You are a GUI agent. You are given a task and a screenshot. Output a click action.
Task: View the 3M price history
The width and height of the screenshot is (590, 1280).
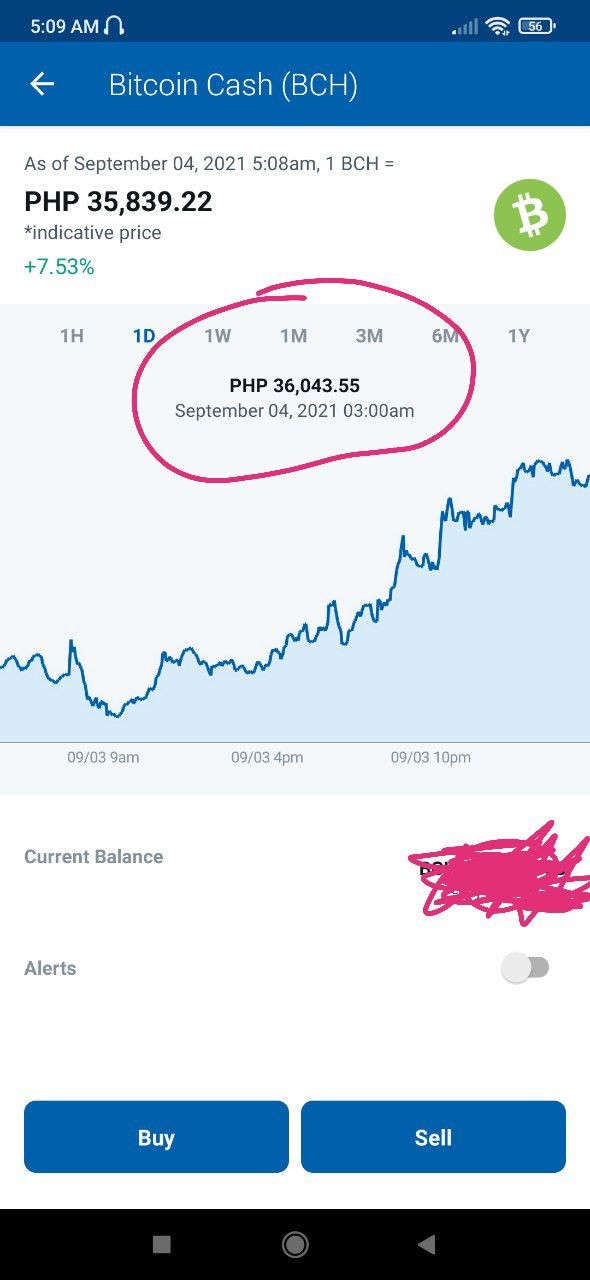[369, 336]
